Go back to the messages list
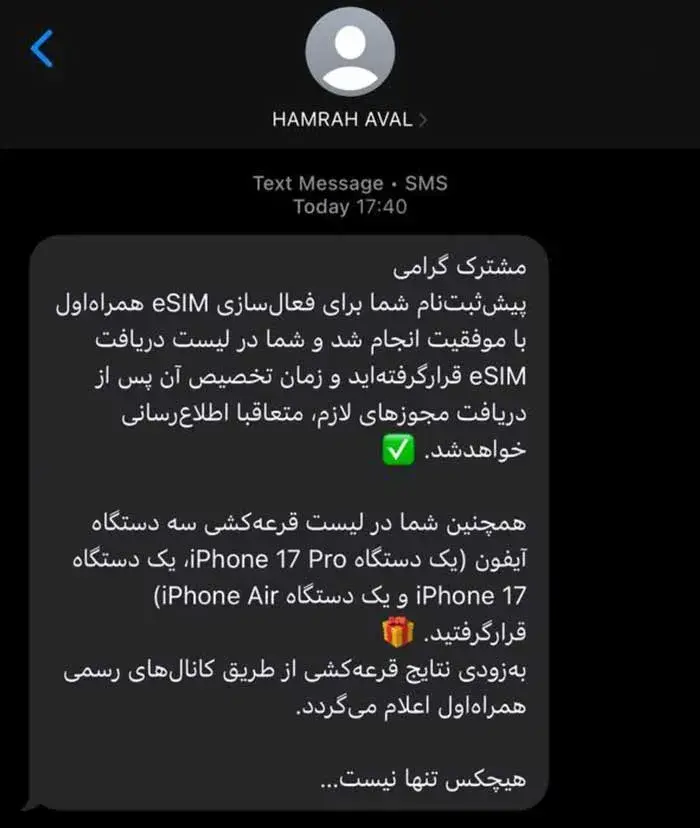 (42, 48)
